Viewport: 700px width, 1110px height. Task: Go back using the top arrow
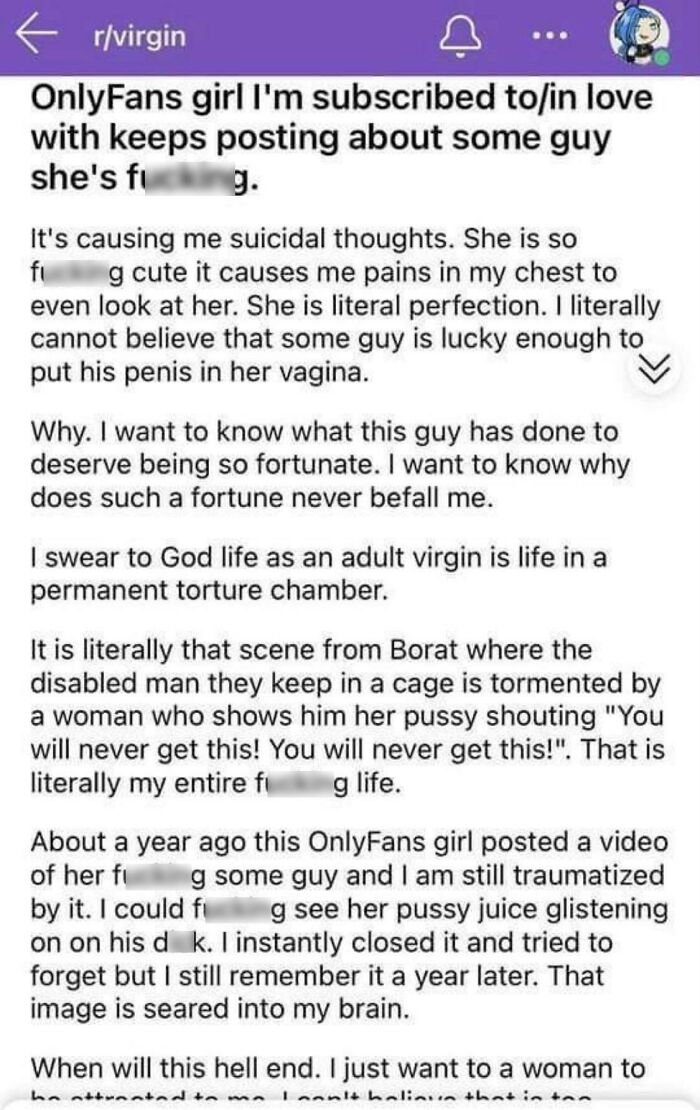click(x=37, y=37)
